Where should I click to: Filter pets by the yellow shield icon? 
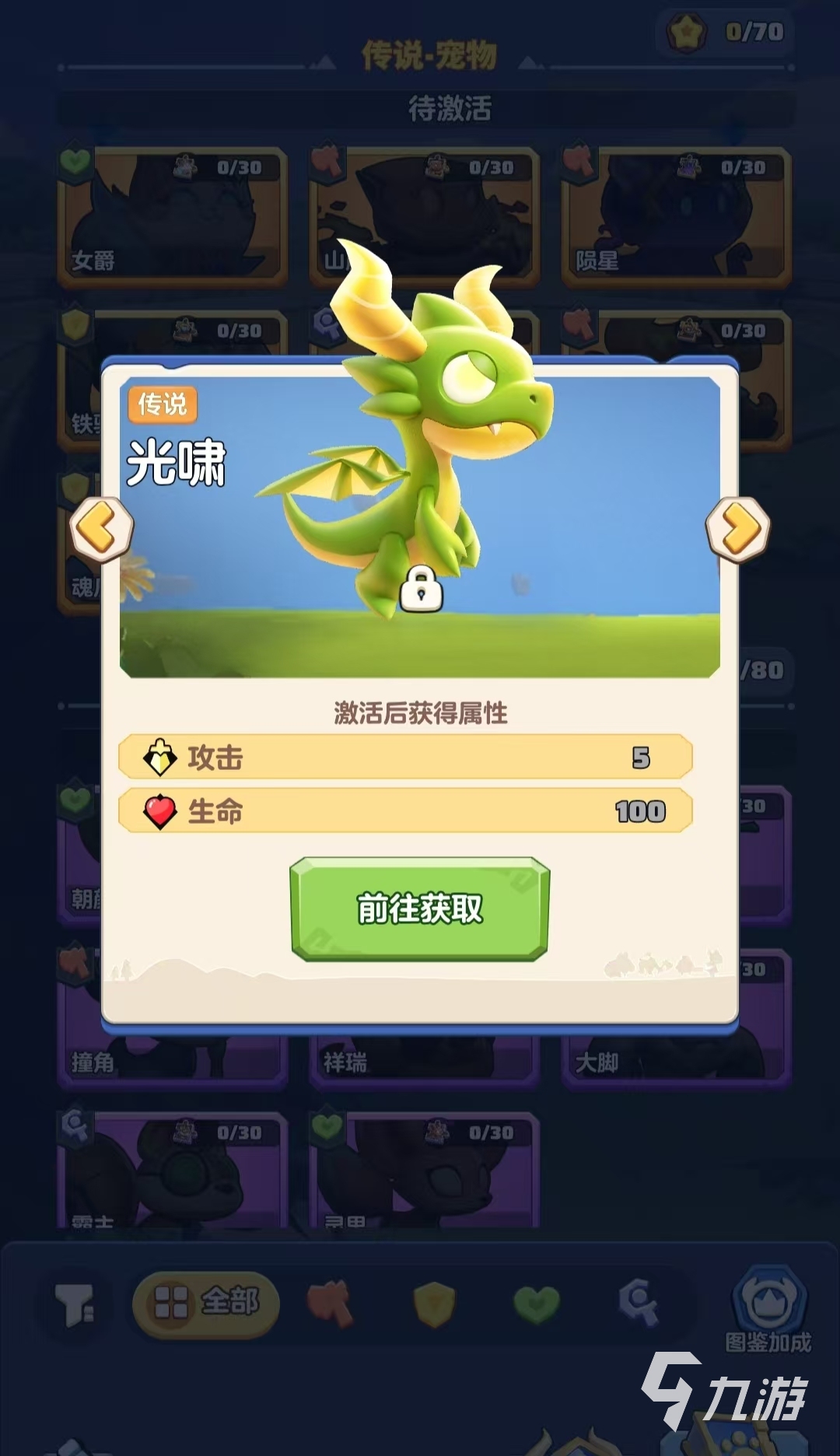pos(434,1304)
